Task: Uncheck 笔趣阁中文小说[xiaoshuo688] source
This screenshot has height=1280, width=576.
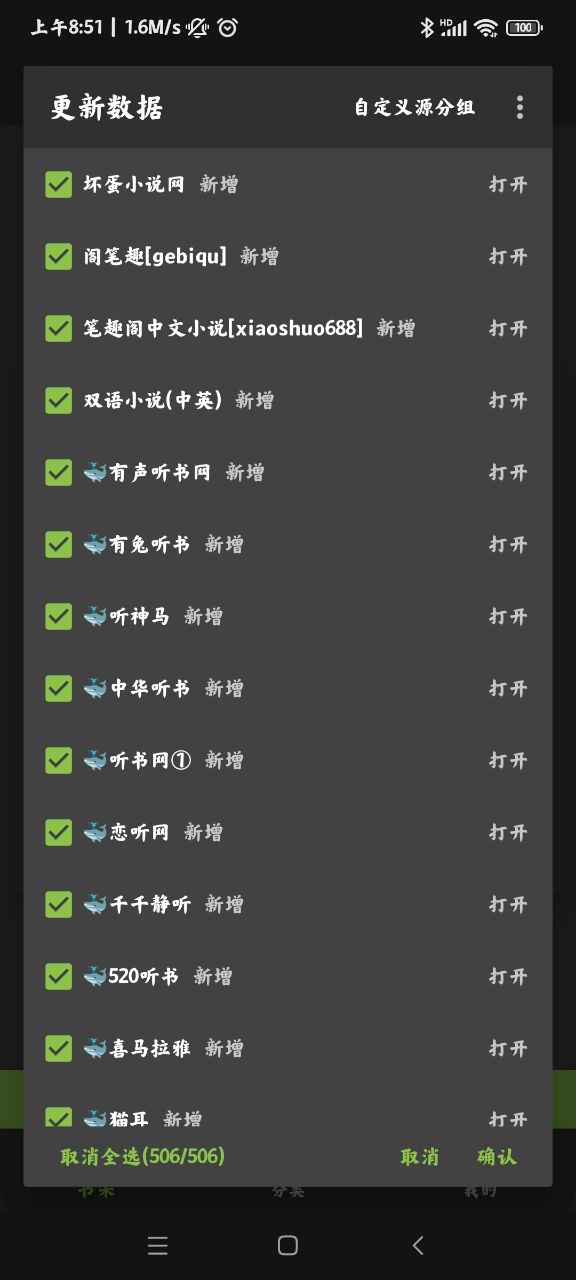Action: [x=58, y=328]
